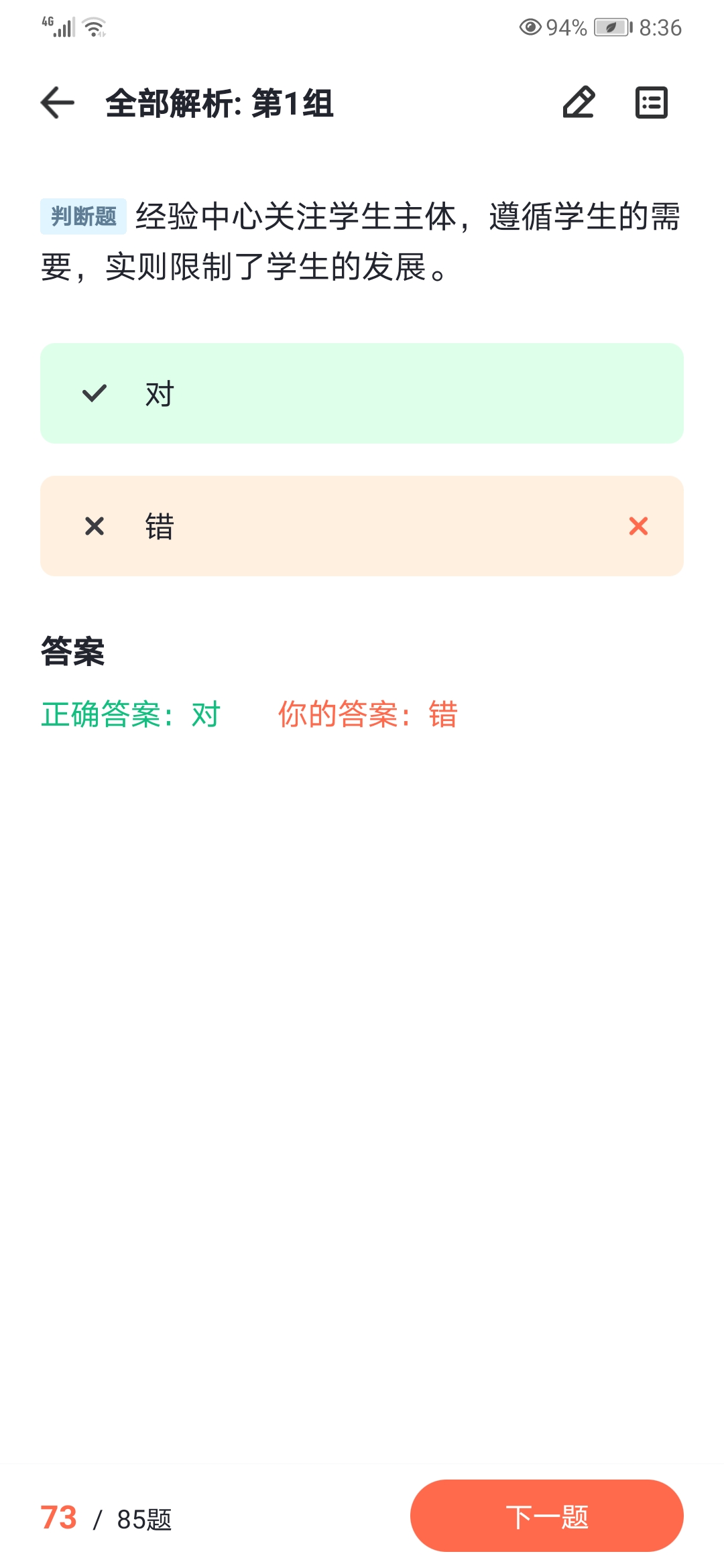Open the answer sheet list icon

pyautogui.click(x=652, y=103)
